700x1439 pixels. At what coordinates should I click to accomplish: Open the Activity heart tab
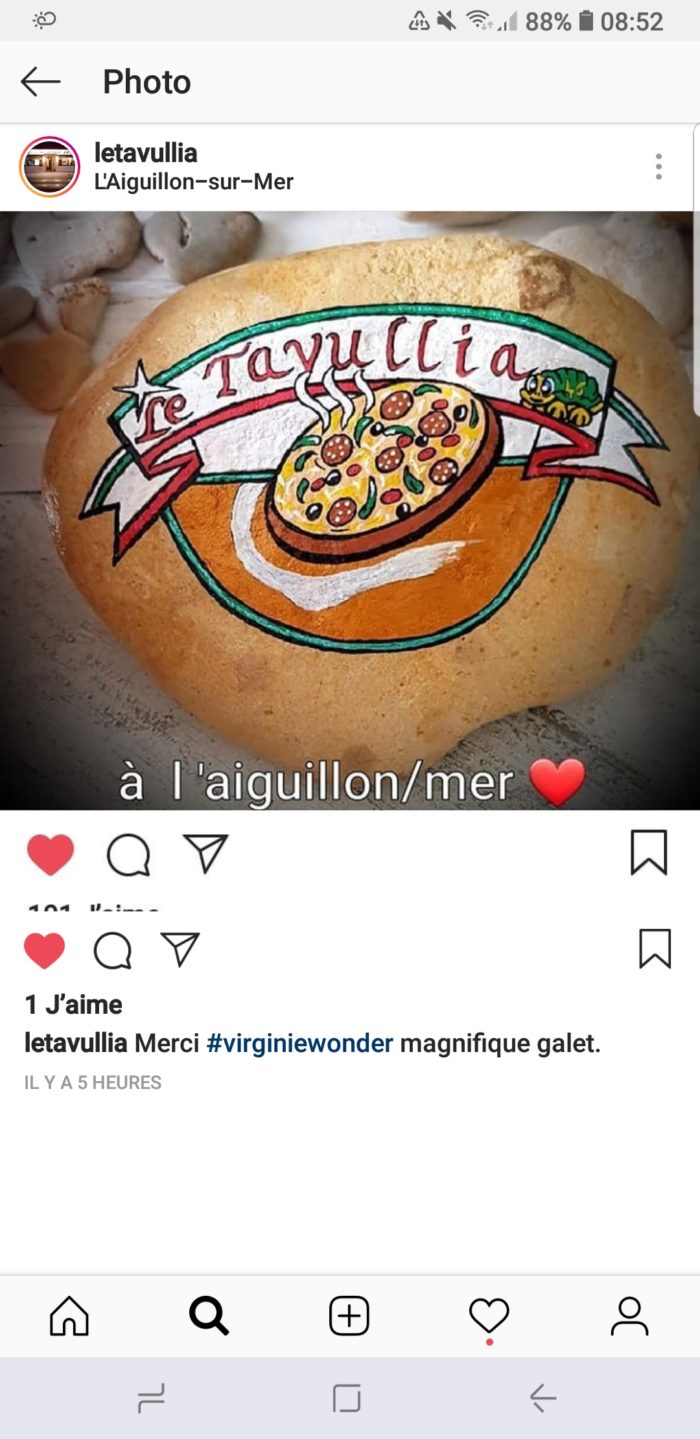coord(489,1316)
